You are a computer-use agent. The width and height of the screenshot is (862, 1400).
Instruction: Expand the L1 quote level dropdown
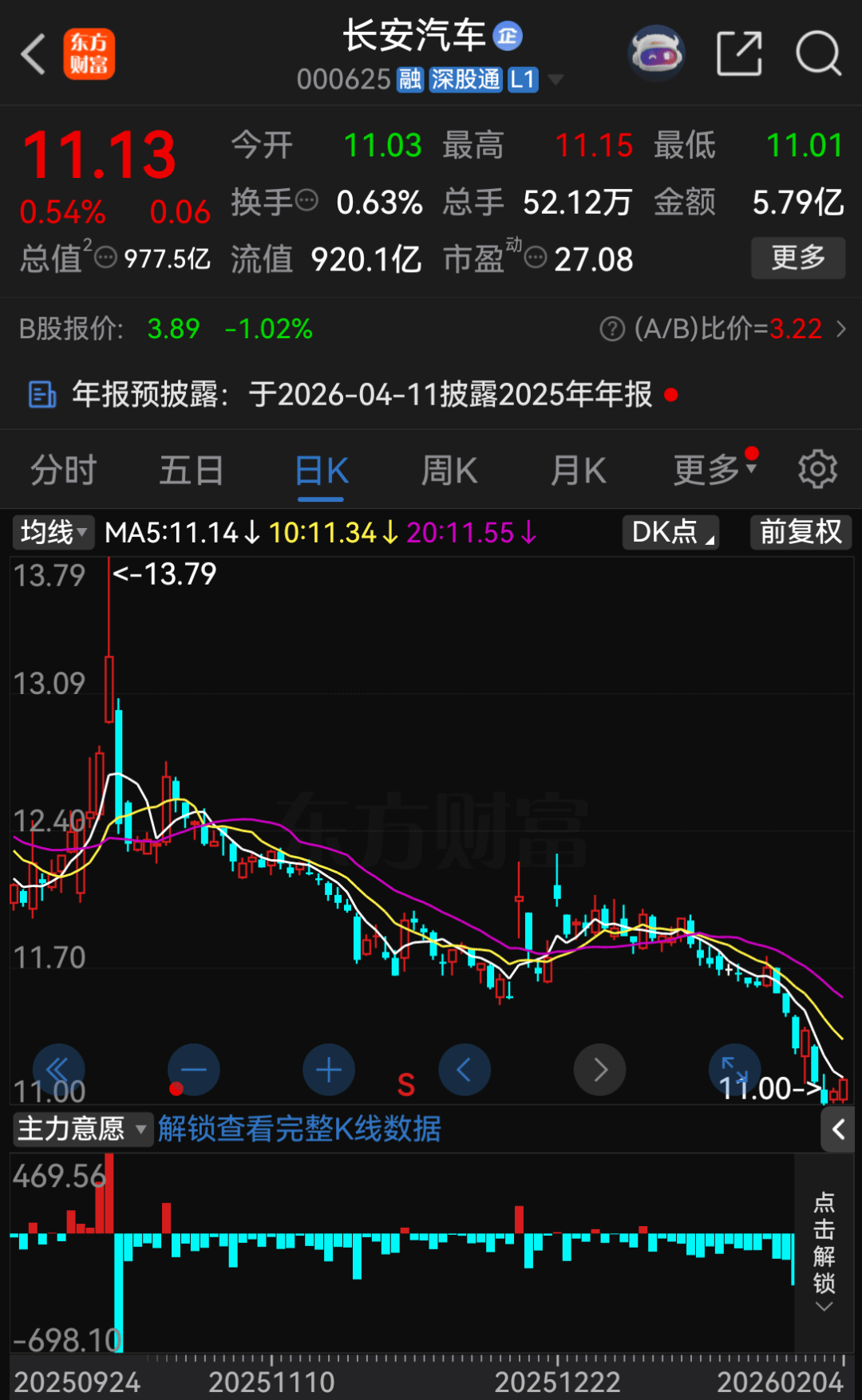pyautogui.click(x=556, y=80)
